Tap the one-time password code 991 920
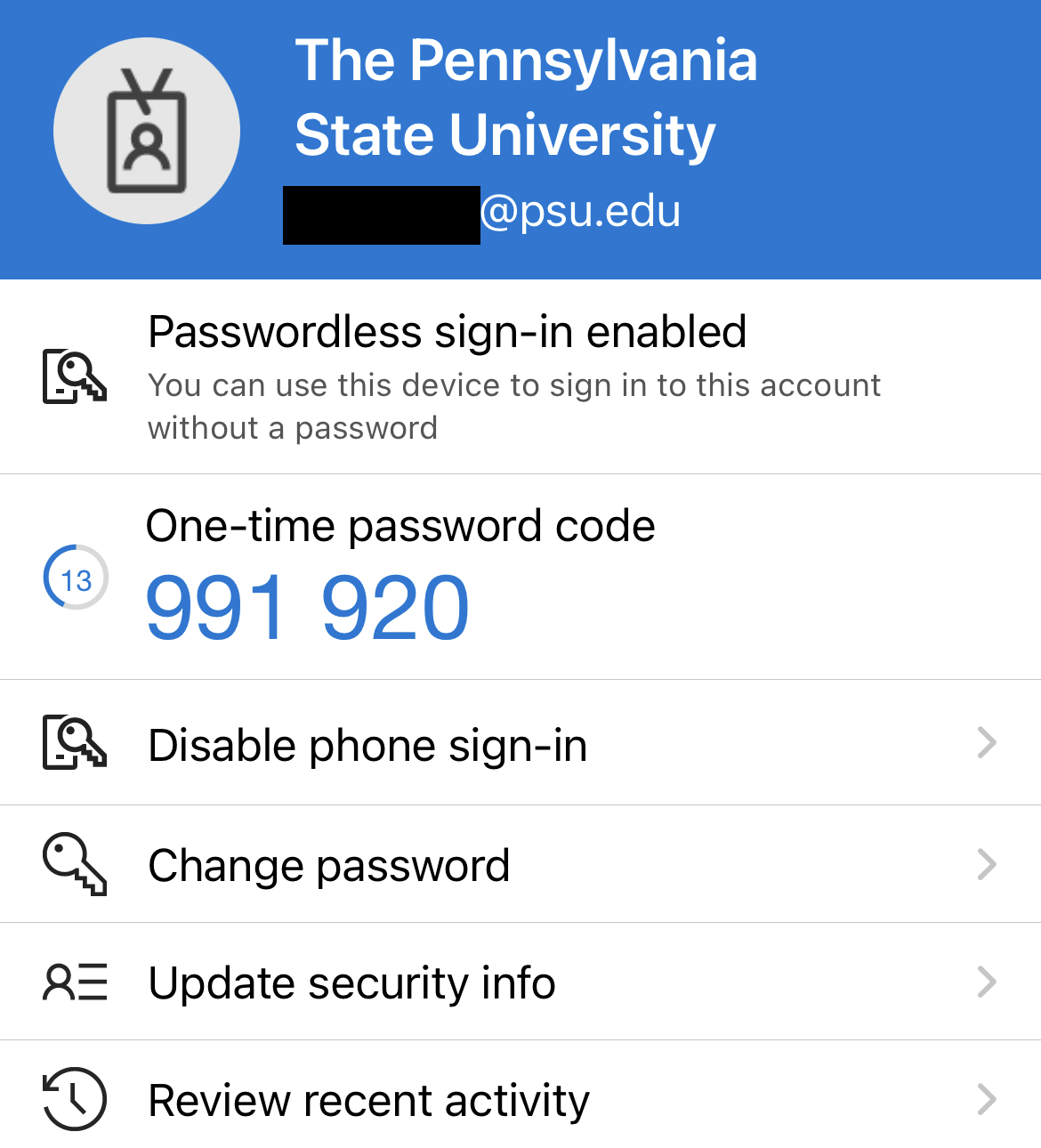Screen dimensions: 1041x1148 [x=307, y=607]
